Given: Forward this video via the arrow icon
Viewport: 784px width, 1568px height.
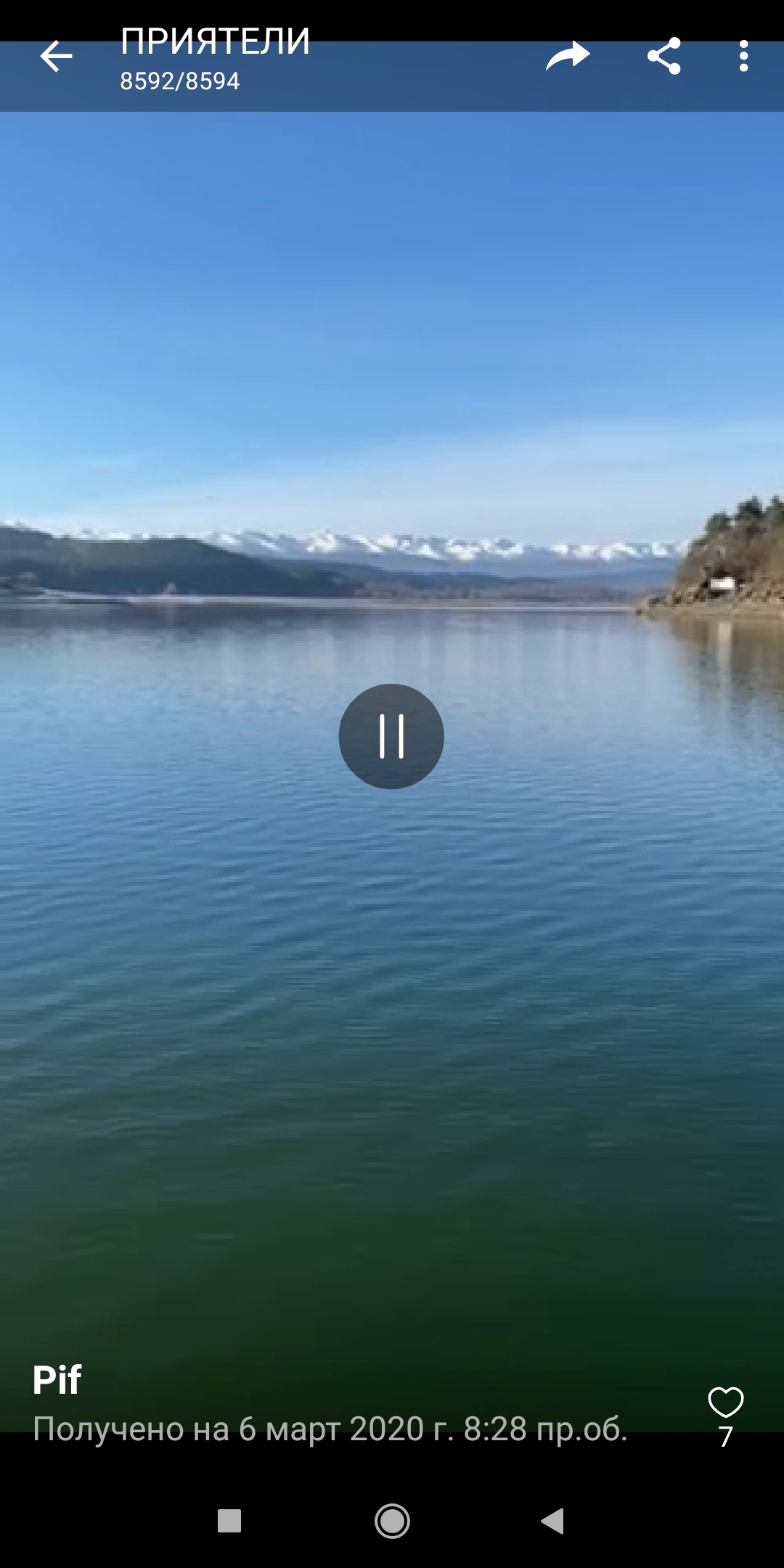Looking at the screenshot, I should click(x=568, y=57).
